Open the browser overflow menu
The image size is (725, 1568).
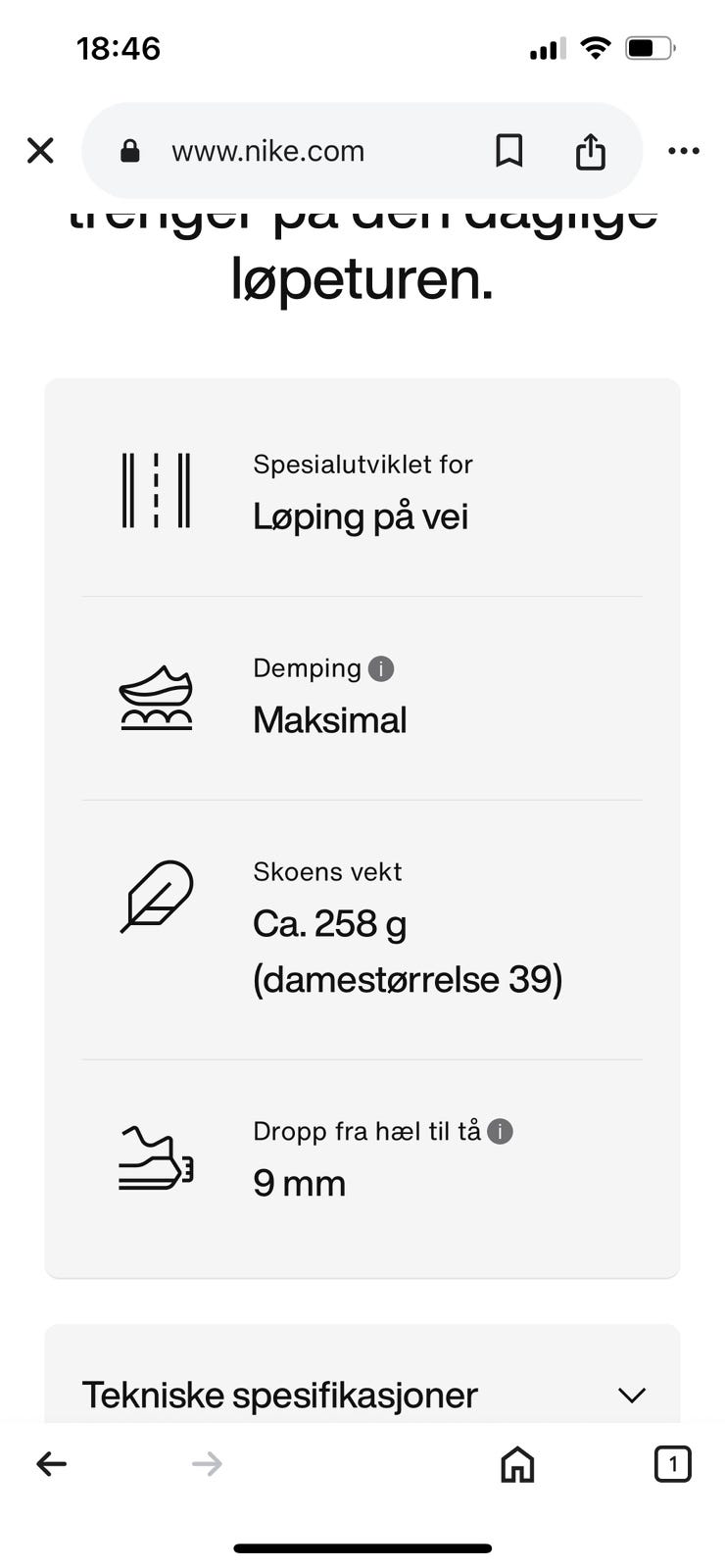coord(684,151)
